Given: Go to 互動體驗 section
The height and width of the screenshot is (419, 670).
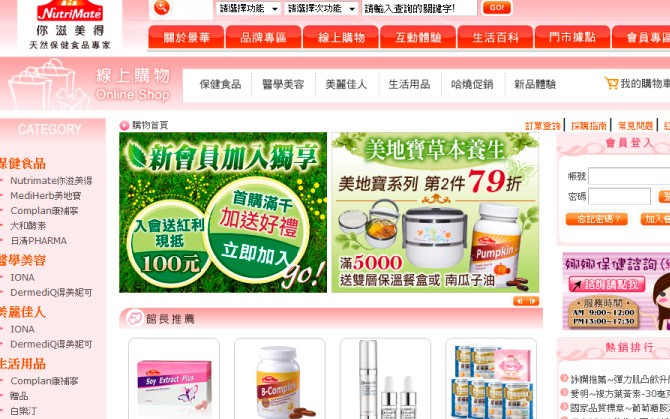Looking at the screenshot, I should point(418,38).
